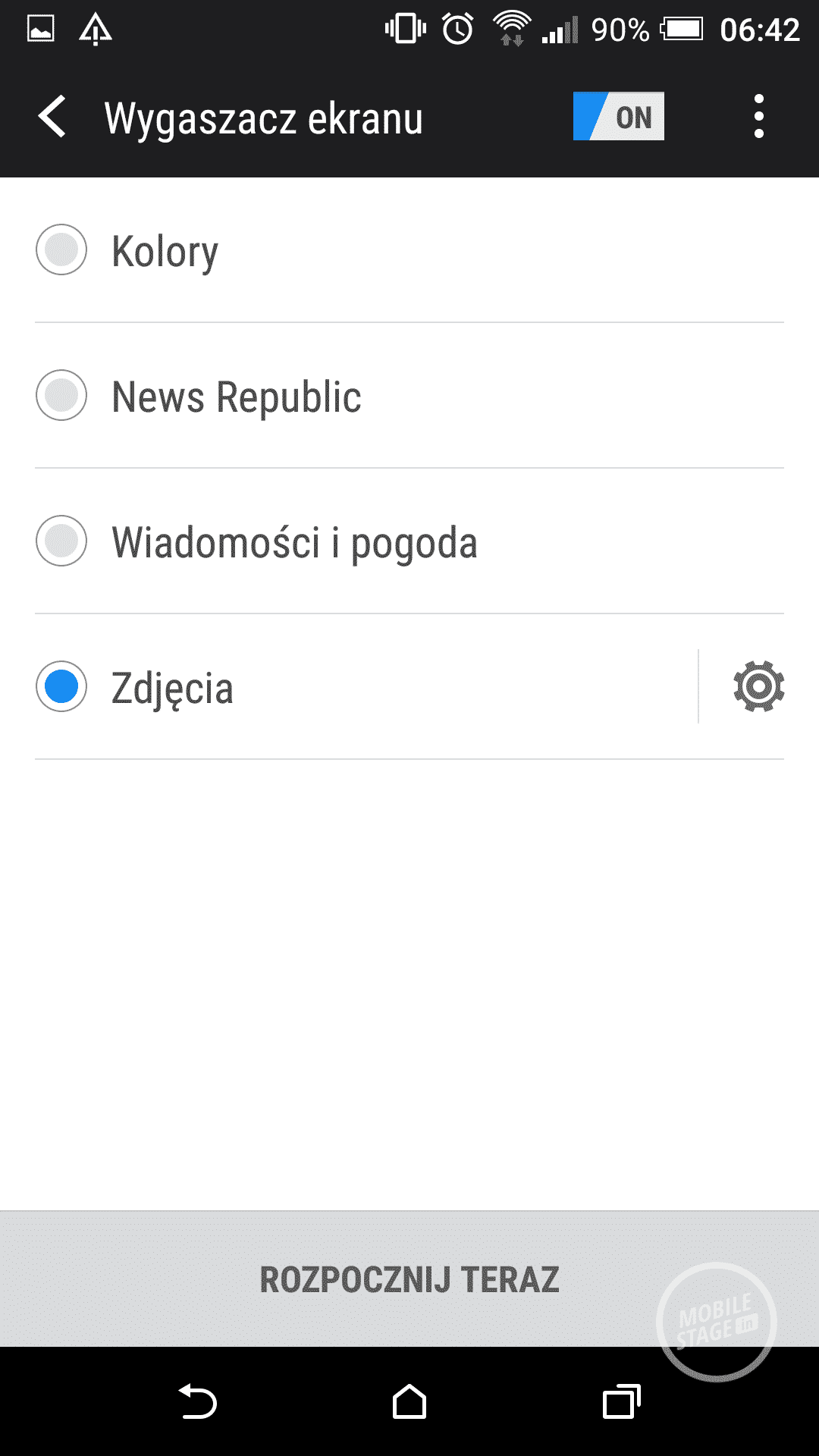Select the Kolory screensaver
Screen dimensions: 819x1456
[61, 249]
